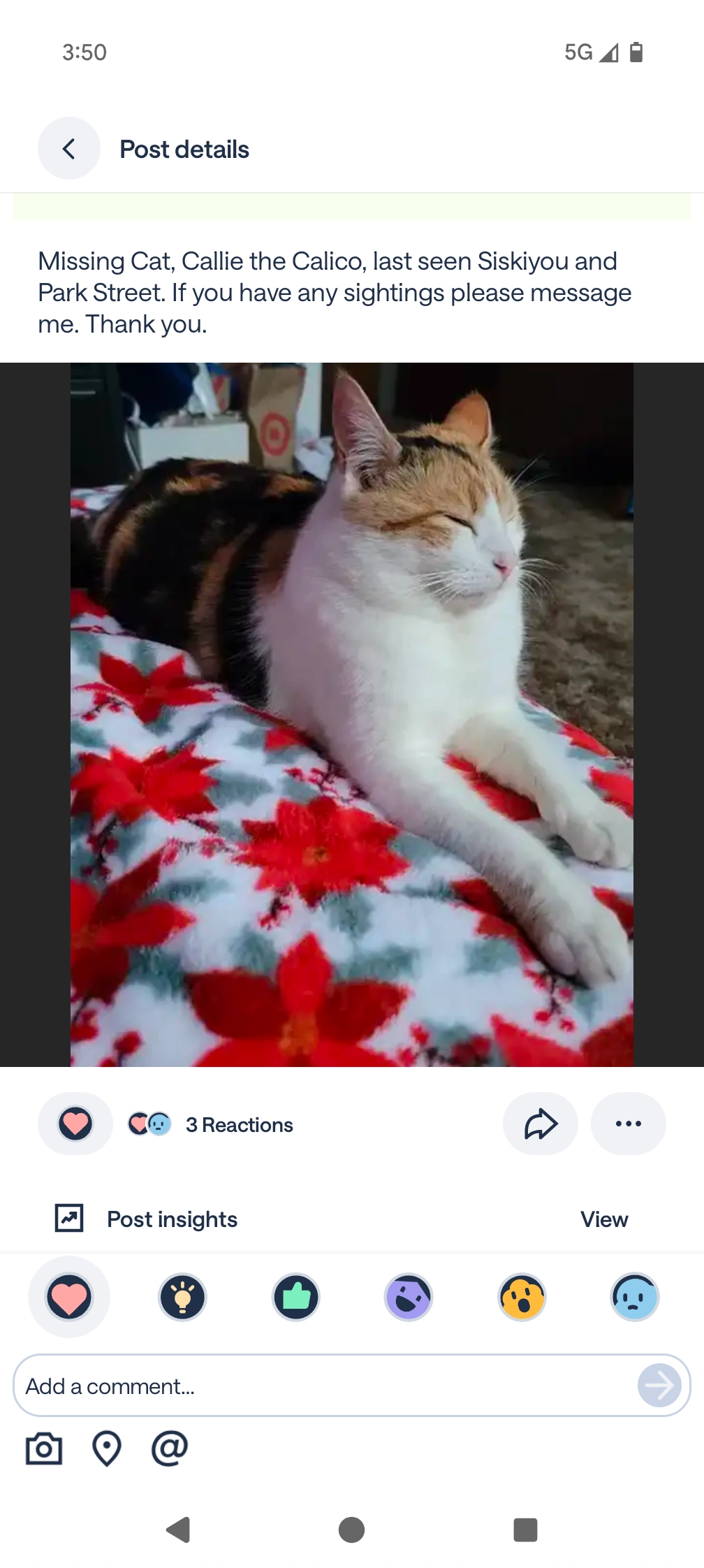Image resolution: width=704 pixels, height=1568 pixels.
Task: Tap the heart button beside 3 Reactions
Action: [75, 1124]
